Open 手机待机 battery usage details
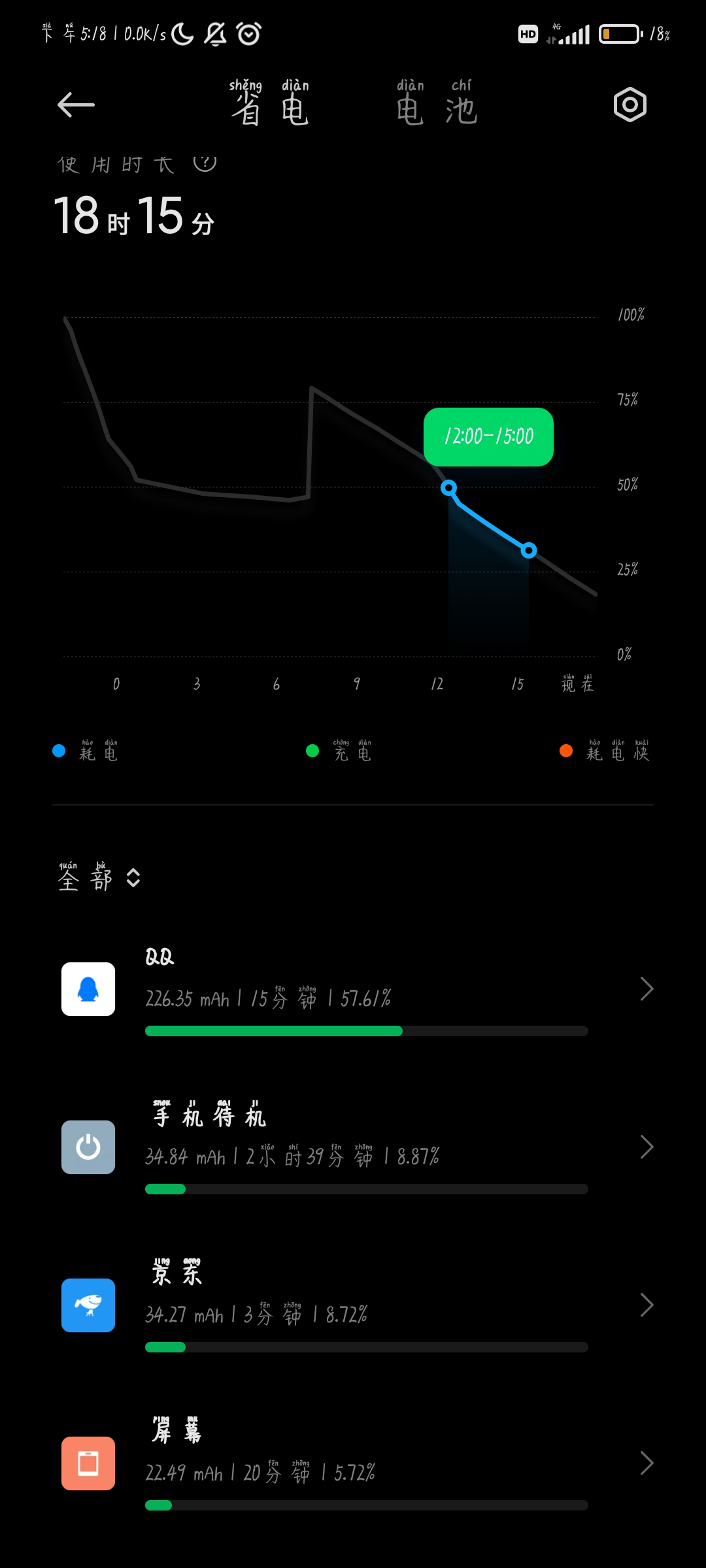The height and width of the screenshot is (1568, 706). click(353, 1147)
